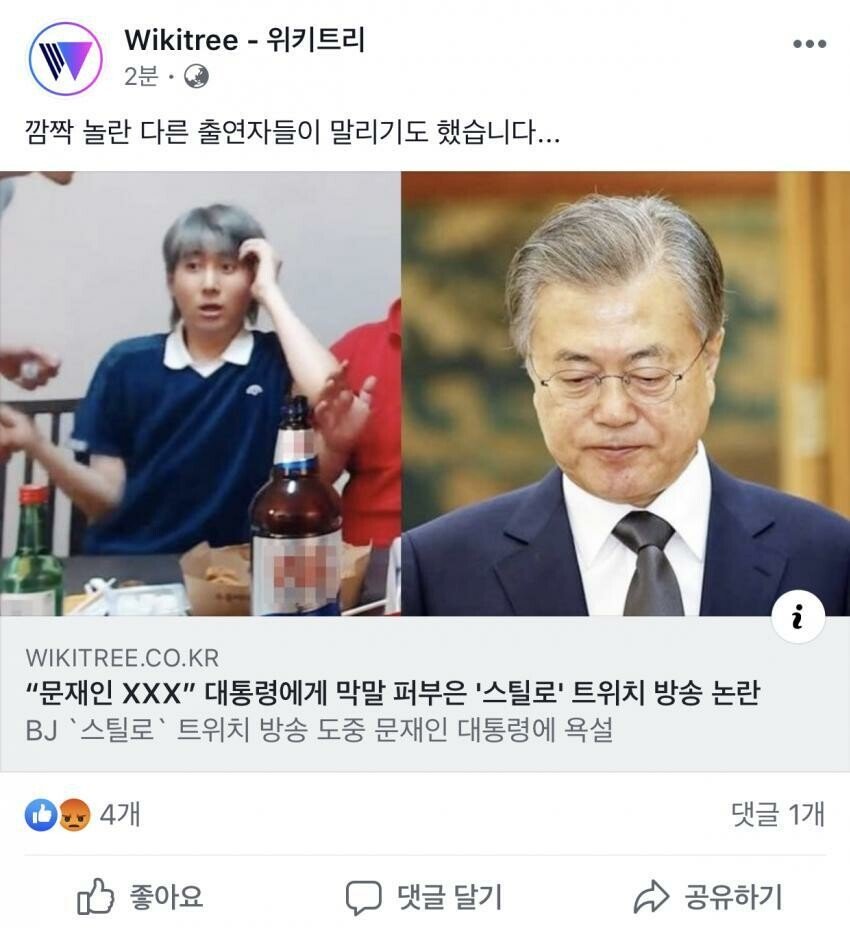Like the post with 좋아요
The image size is (850, 928).
coord(141,897)
